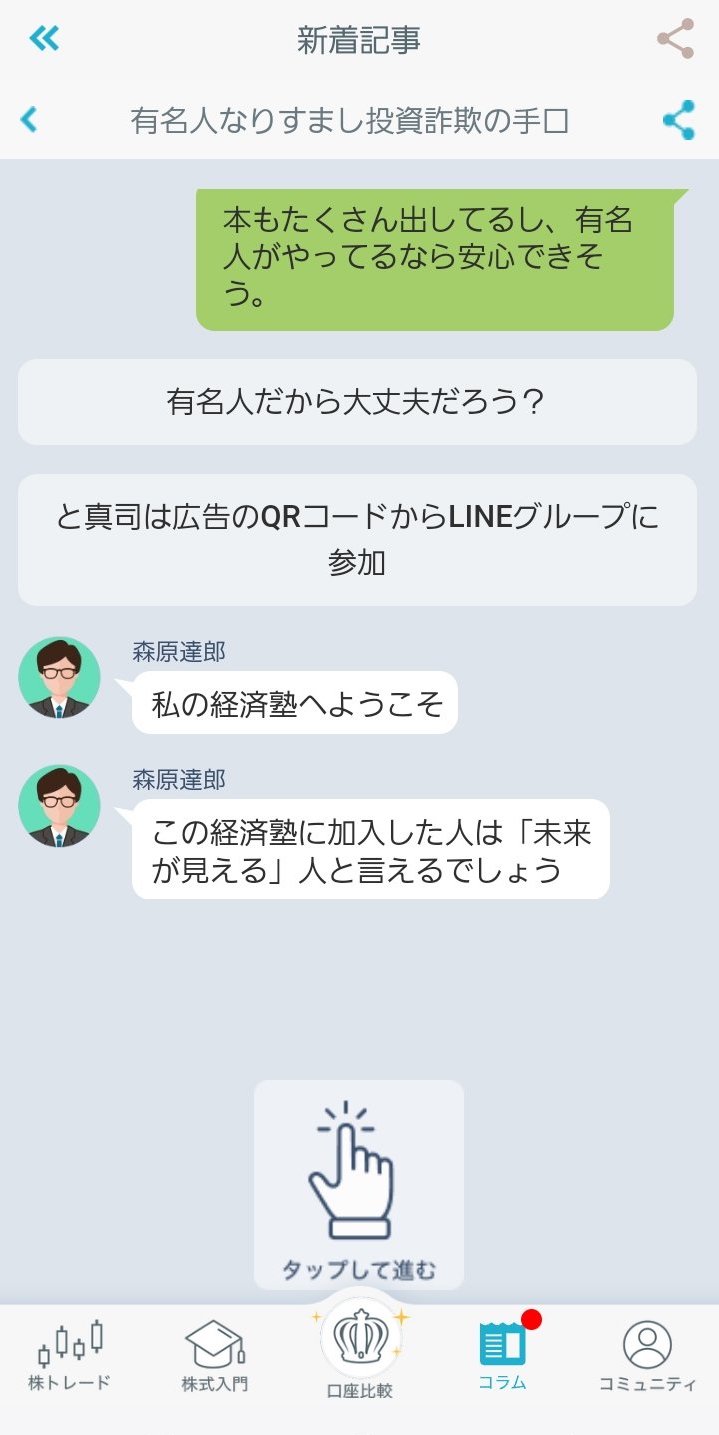Viewport: 719px width, 1435px height.
Task: Tap the double-arrow back icon
Action: pos(44,39)
